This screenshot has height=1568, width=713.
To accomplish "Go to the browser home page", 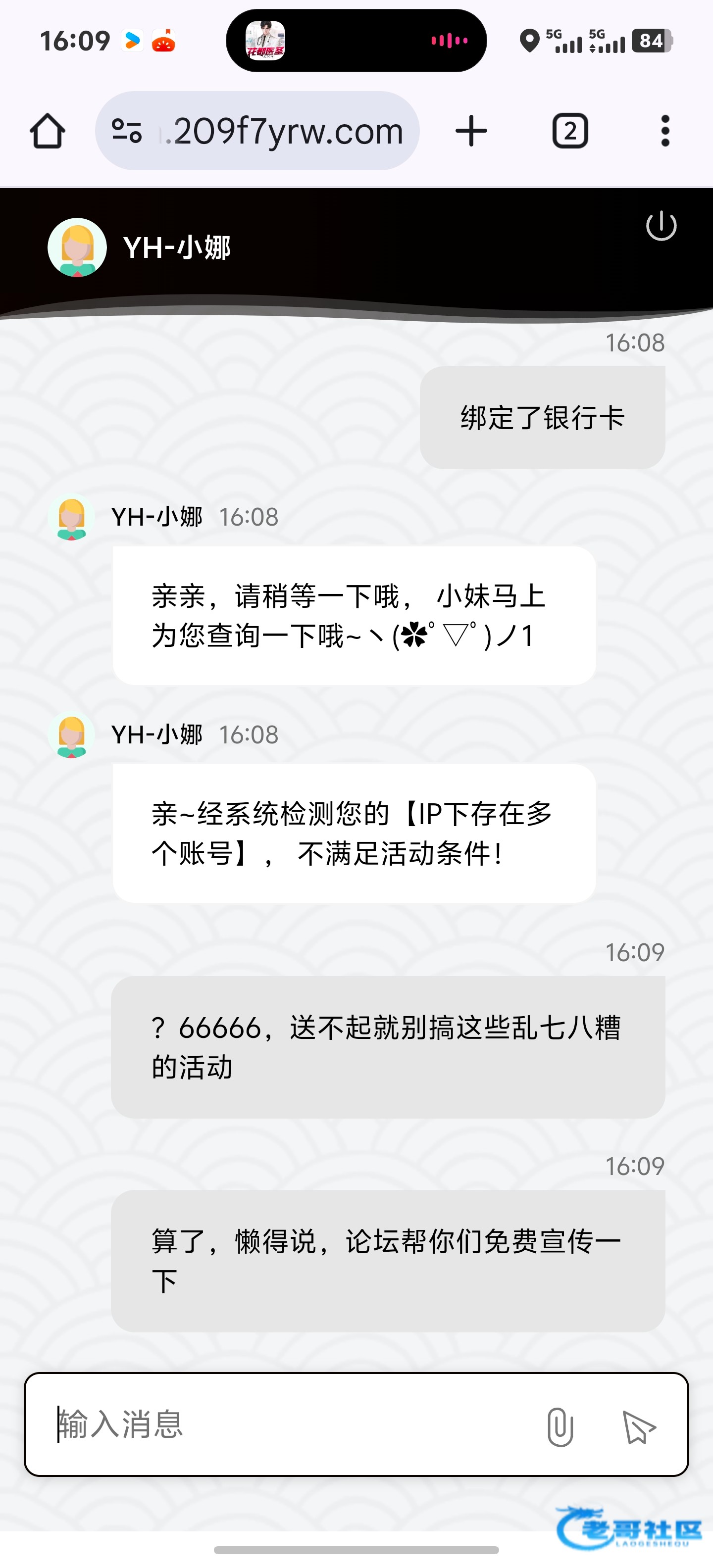I will tap(48, 131).
